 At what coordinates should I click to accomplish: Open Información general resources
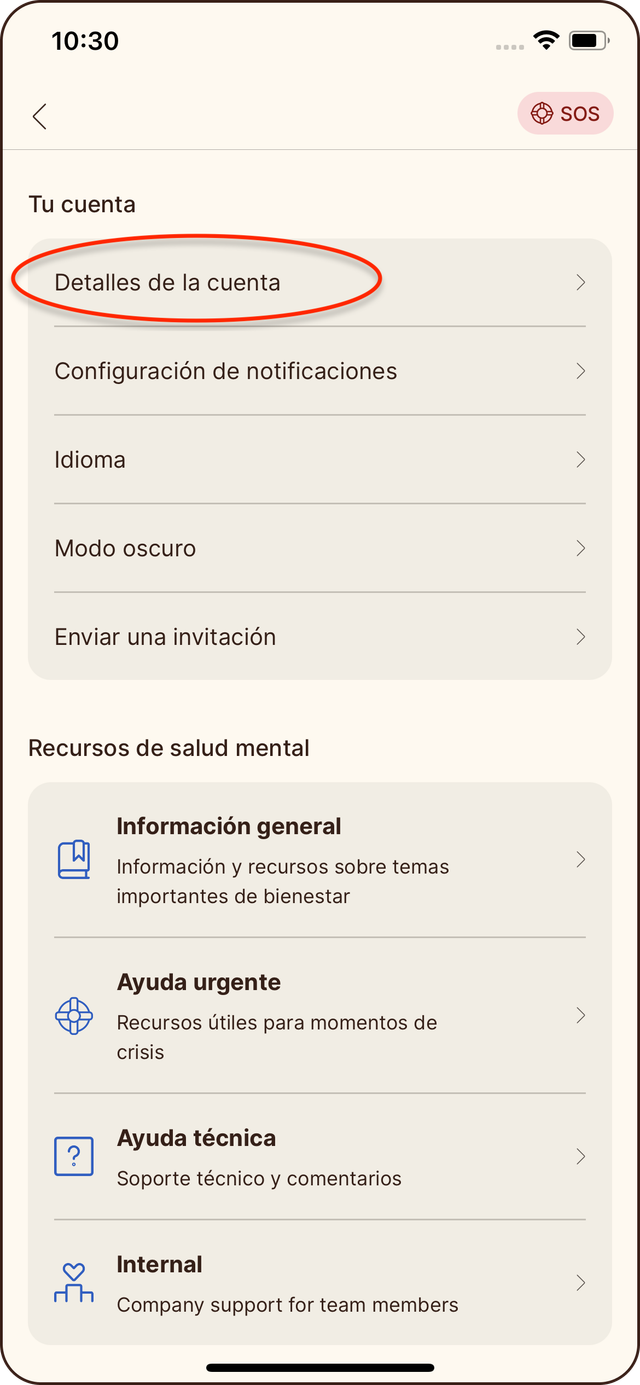[x=320, y=860]
